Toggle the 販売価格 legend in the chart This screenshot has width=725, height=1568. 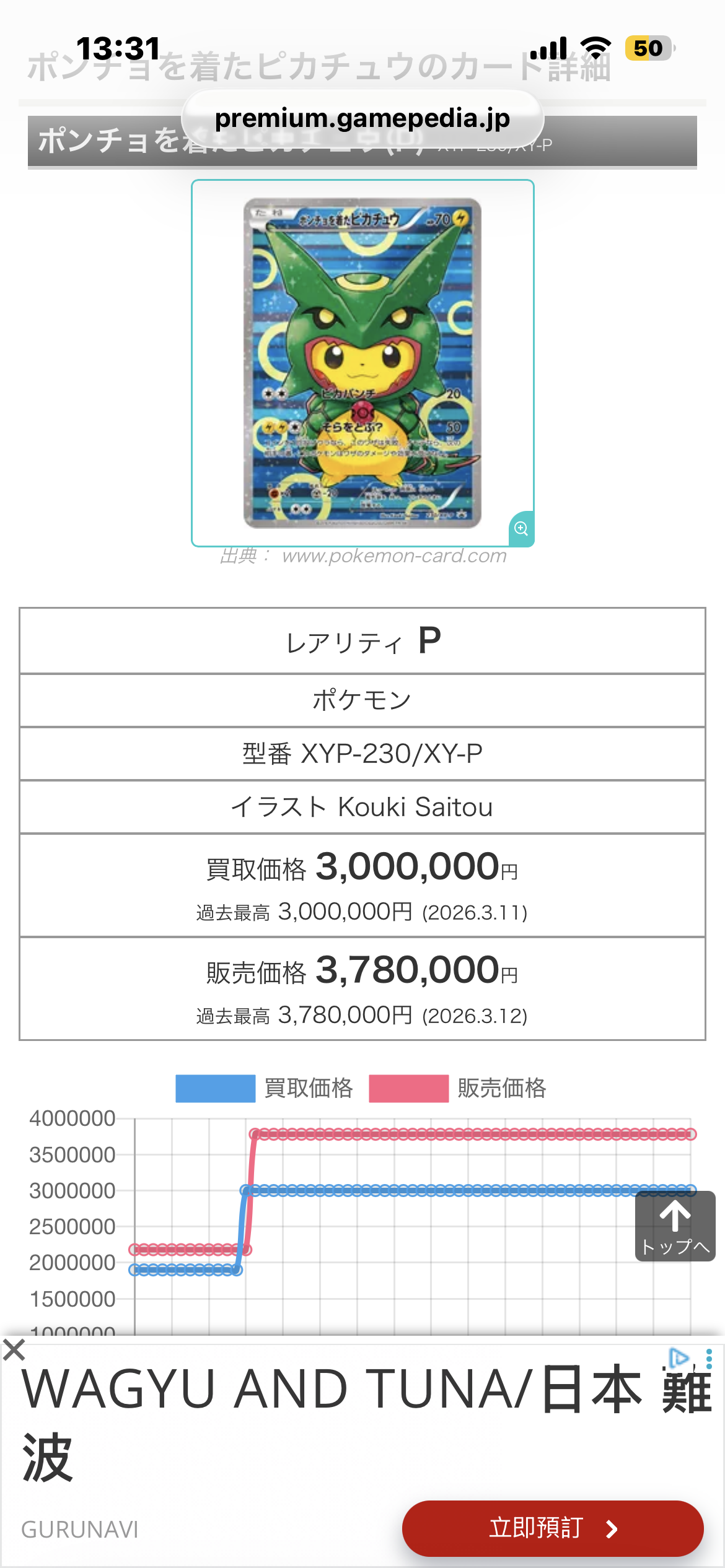click(457, 1088)
